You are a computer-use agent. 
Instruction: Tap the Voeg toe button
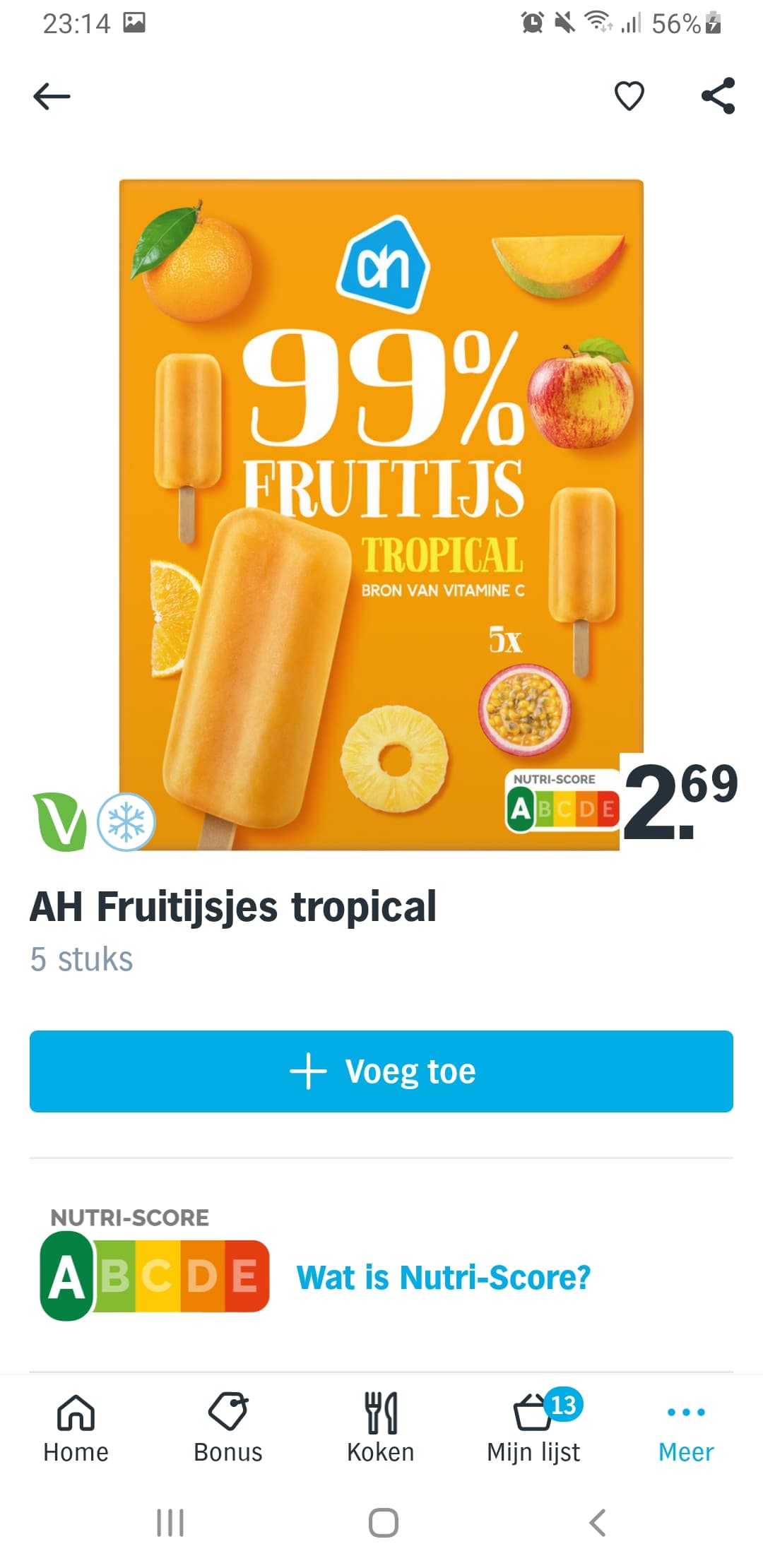(x=381, y=1071)
